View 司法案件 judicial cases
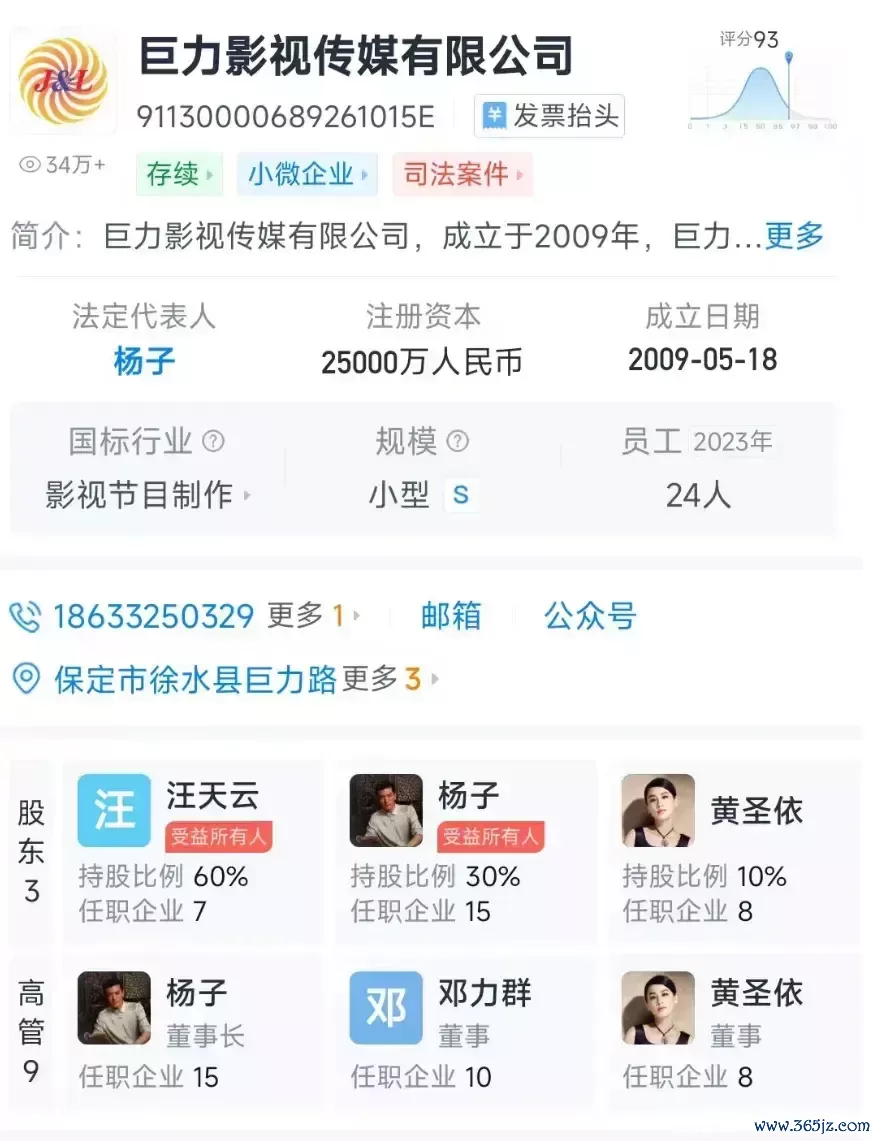The image size is (877, 1141). click(x=462, y=174)
